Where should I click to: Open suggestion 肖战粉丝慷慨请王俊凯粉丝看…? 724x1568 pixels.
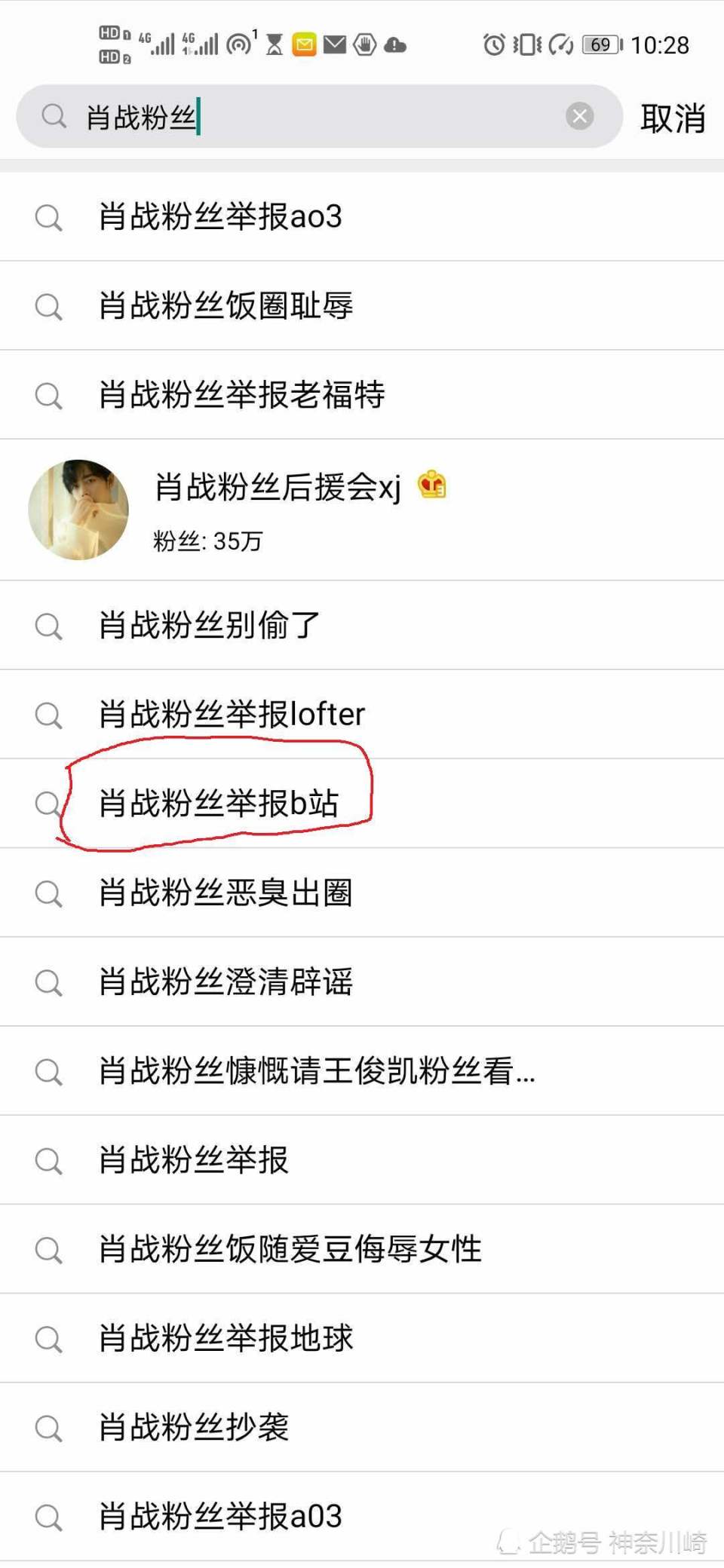(362, 1071)
